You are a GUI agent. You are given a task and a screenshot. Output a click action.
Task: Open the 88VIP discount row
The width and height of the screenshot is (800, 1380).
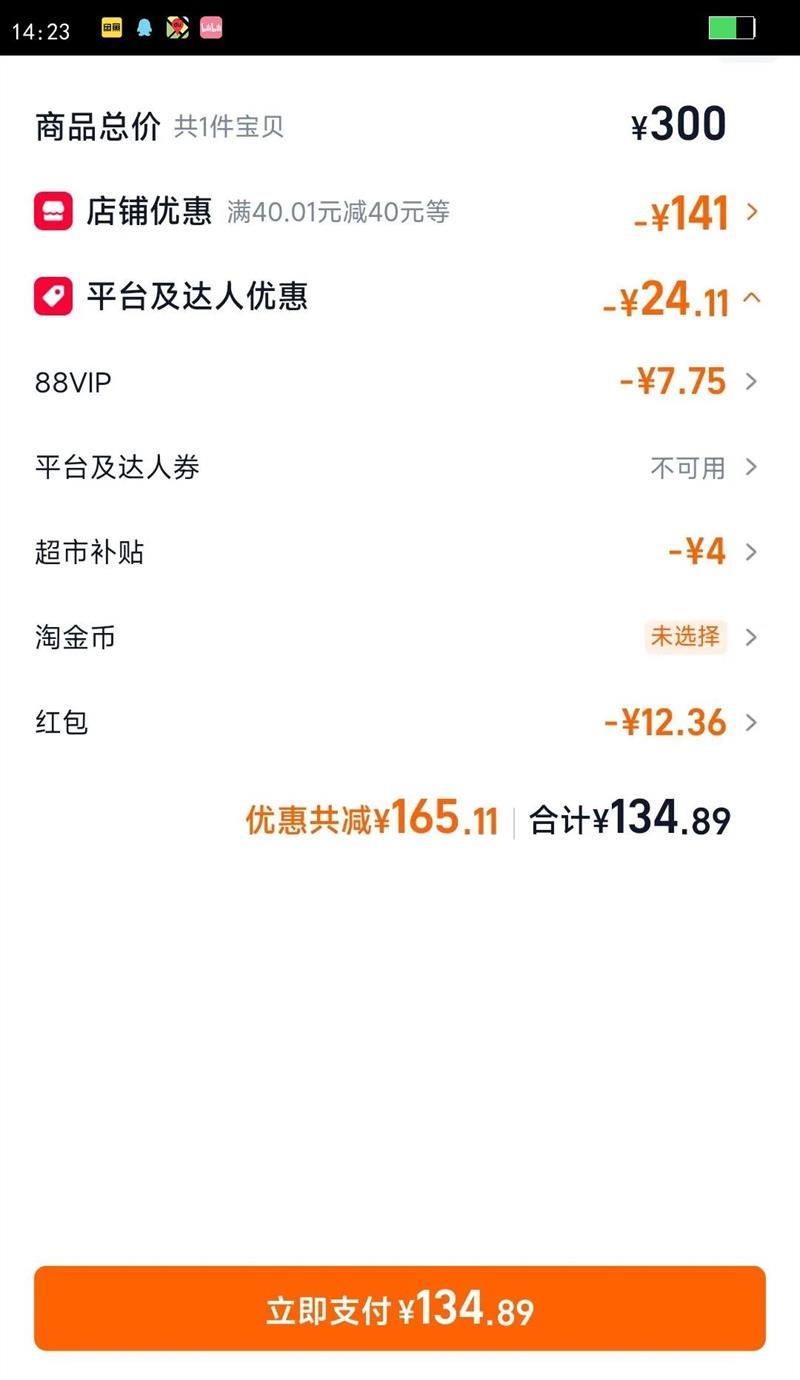coord(752,382)
